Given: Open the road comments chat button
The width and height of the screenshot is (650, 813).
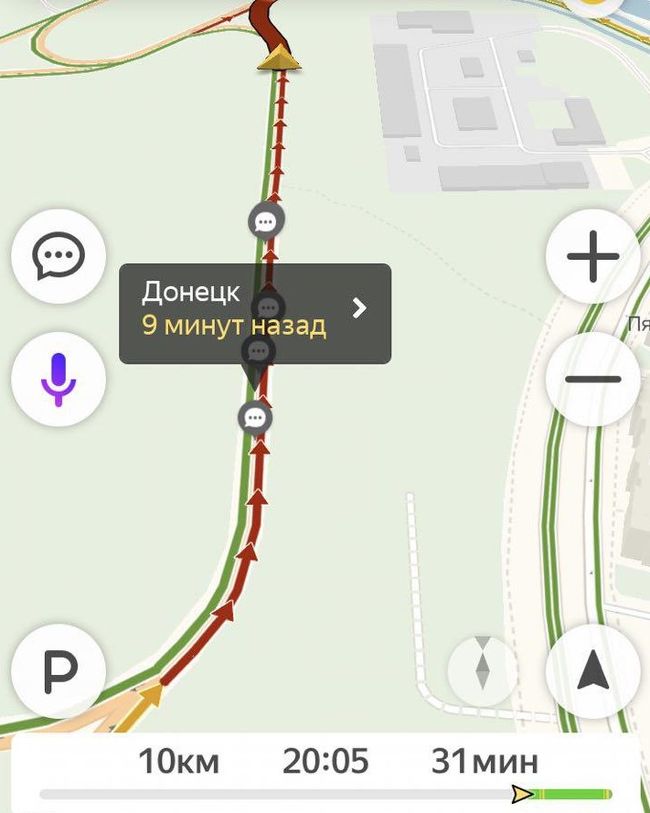Looking at the screenshot, I should [x=58, y=258].
